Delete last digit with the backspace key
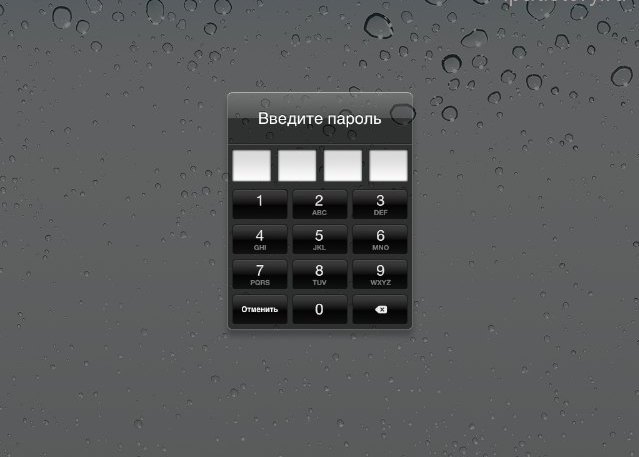 [x=380, y=310]
